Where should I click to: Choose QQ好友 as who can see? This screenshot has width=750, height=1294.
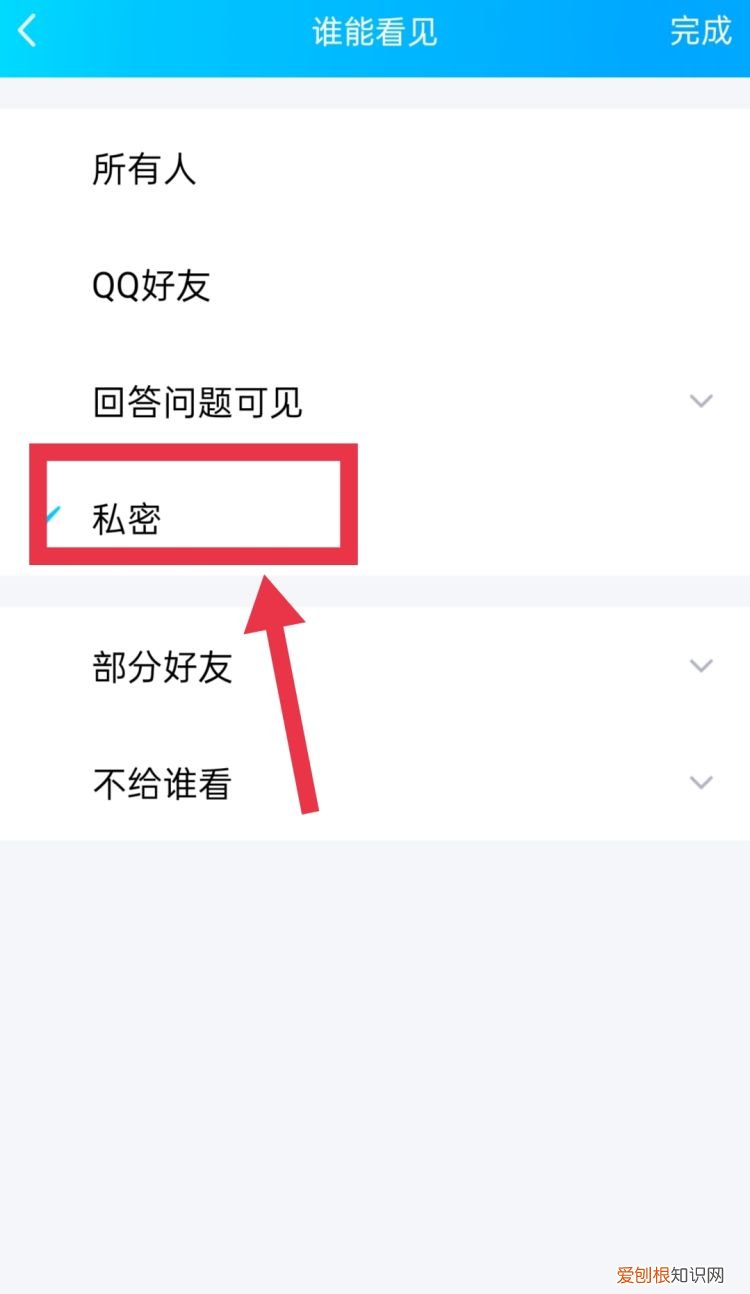[375, 285]
